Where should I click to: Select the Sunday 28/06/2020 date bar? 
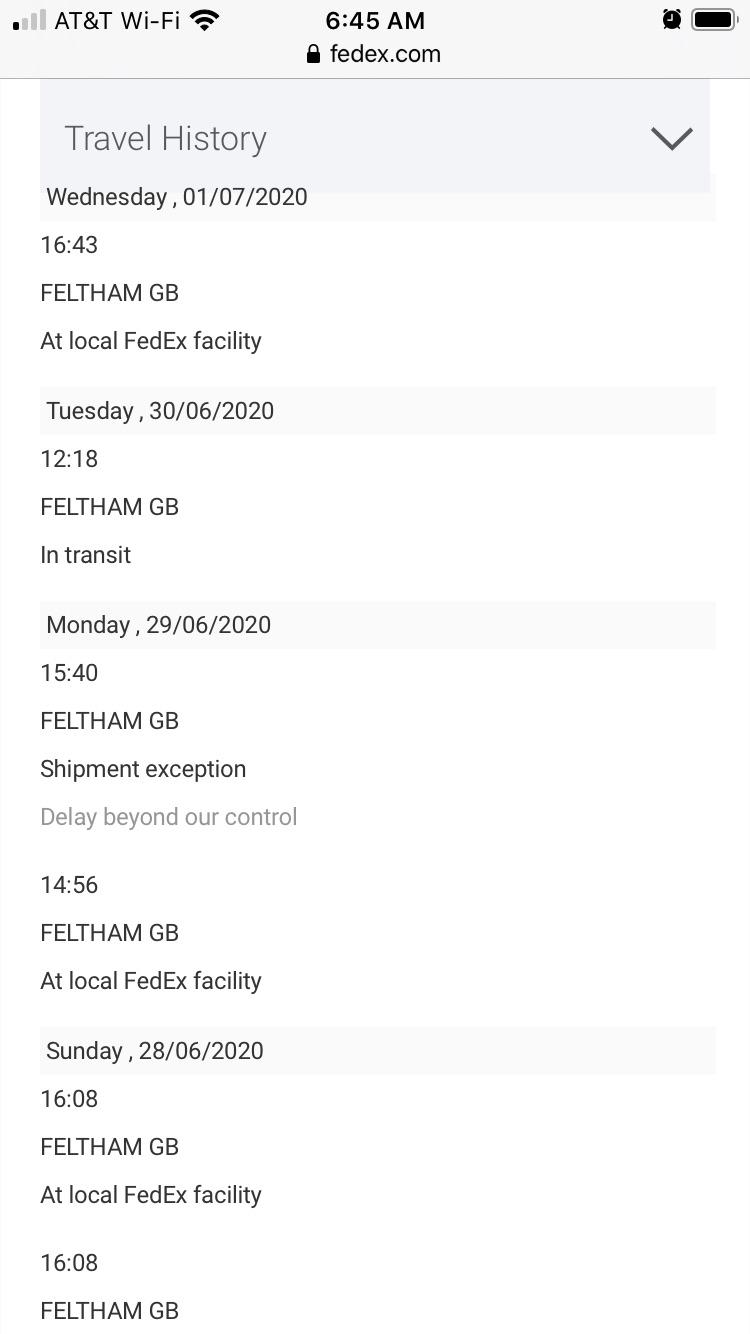click(153, 1050)
